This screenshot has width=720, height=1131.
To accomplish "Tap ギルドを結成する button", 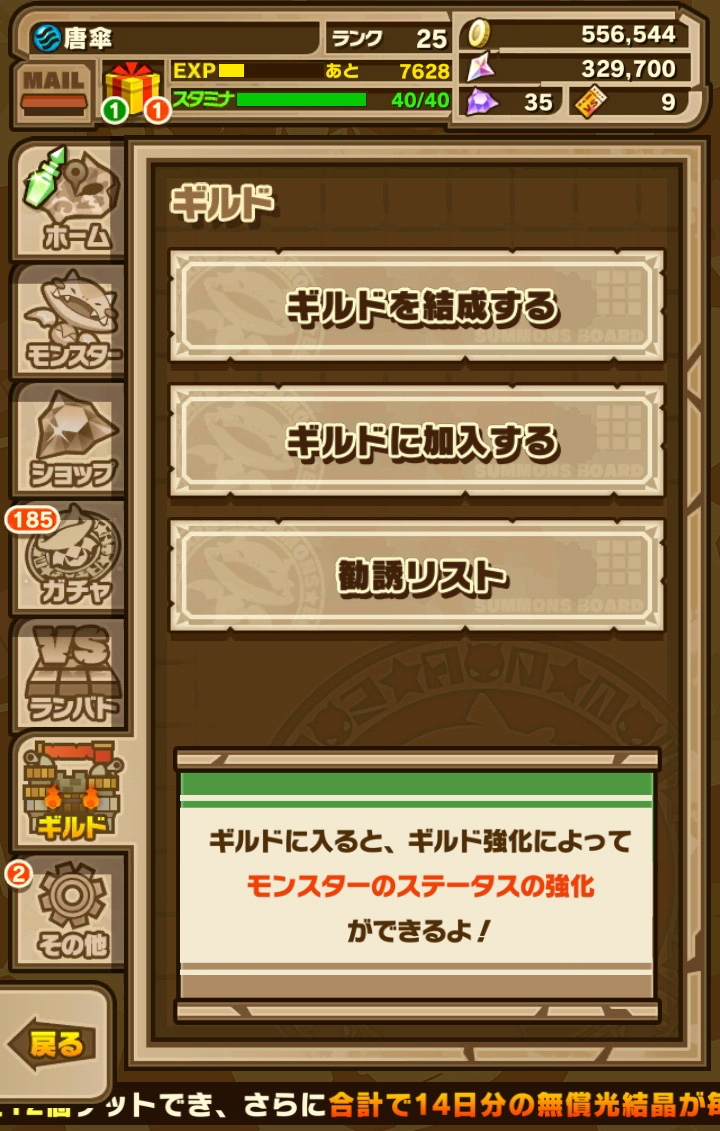I will [416, 306].
